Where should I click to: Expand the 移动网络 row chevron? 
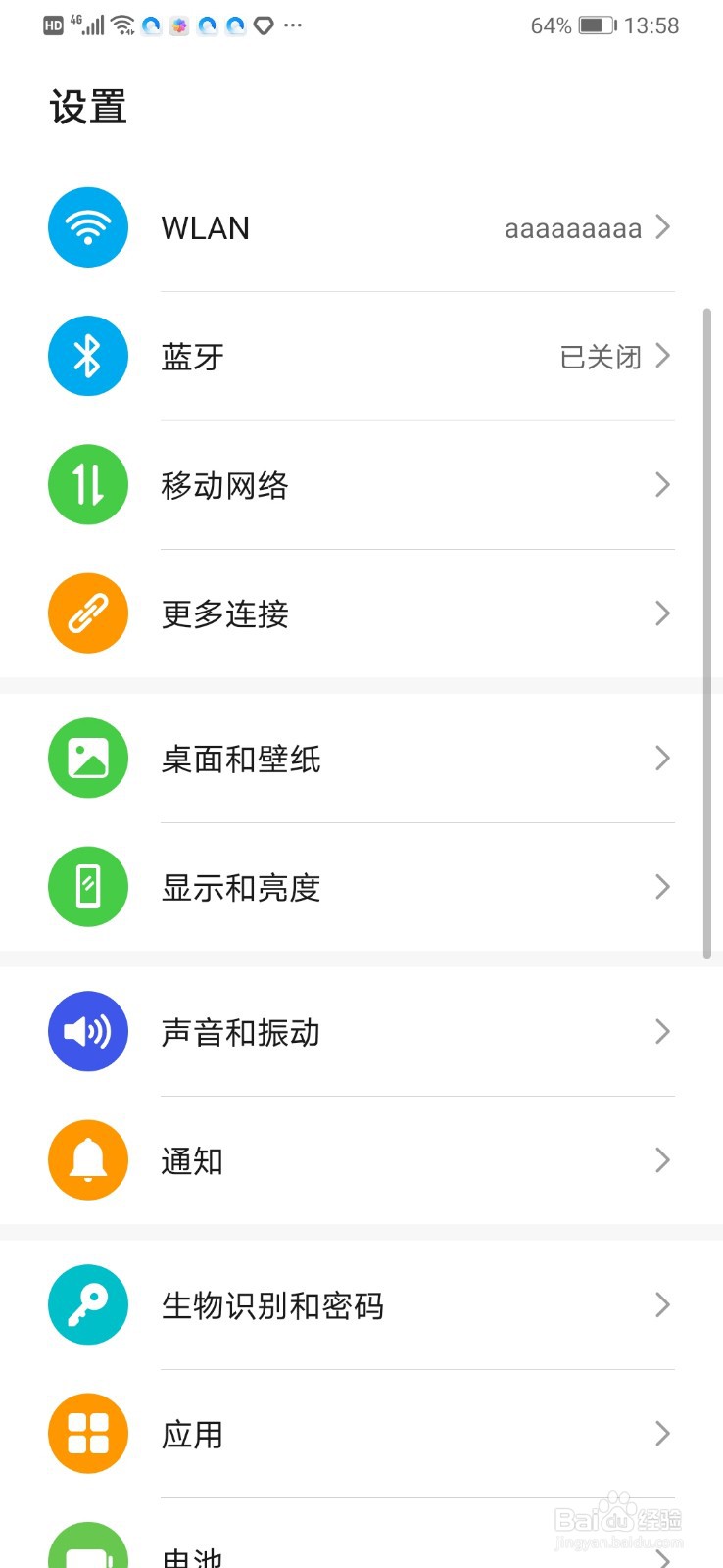click(x=662, y=484)
